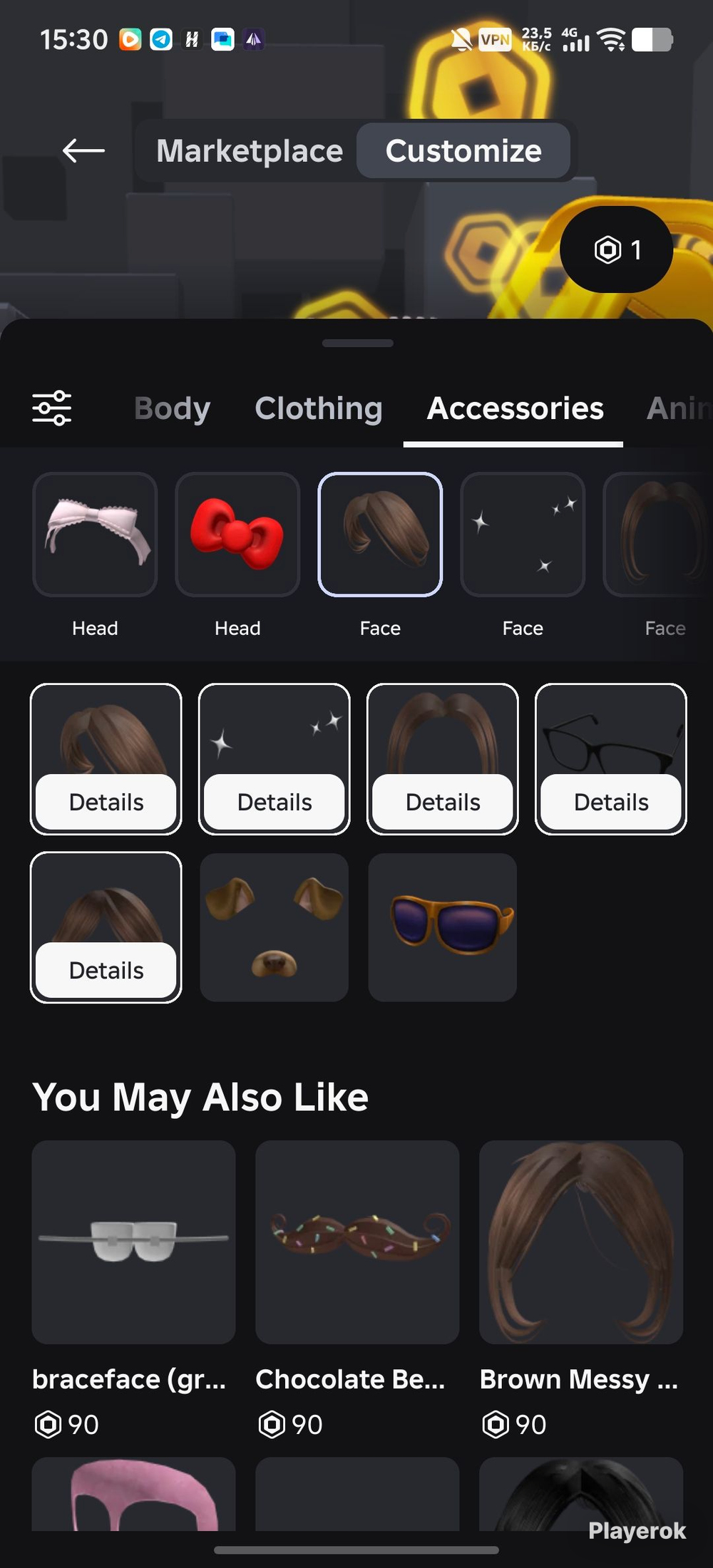Screen dimensions: 713x1568
Task: Select the red bow Head item
Action: click(x=237, y=535)
